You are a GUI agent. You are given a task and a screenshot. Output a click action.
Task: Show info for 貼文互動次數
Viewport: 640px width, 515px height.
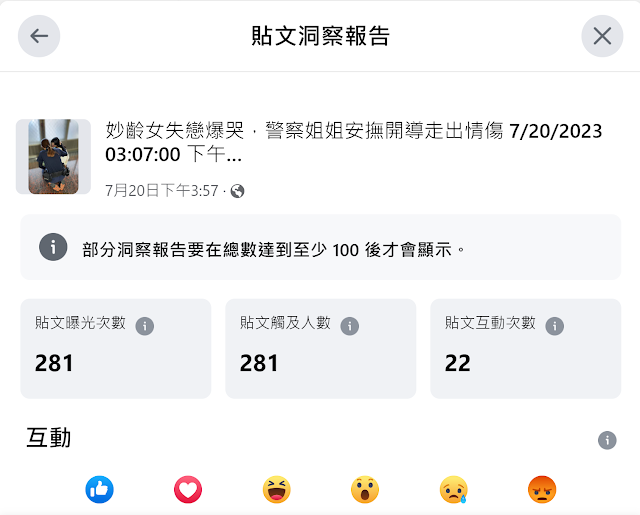coord(554,326)
